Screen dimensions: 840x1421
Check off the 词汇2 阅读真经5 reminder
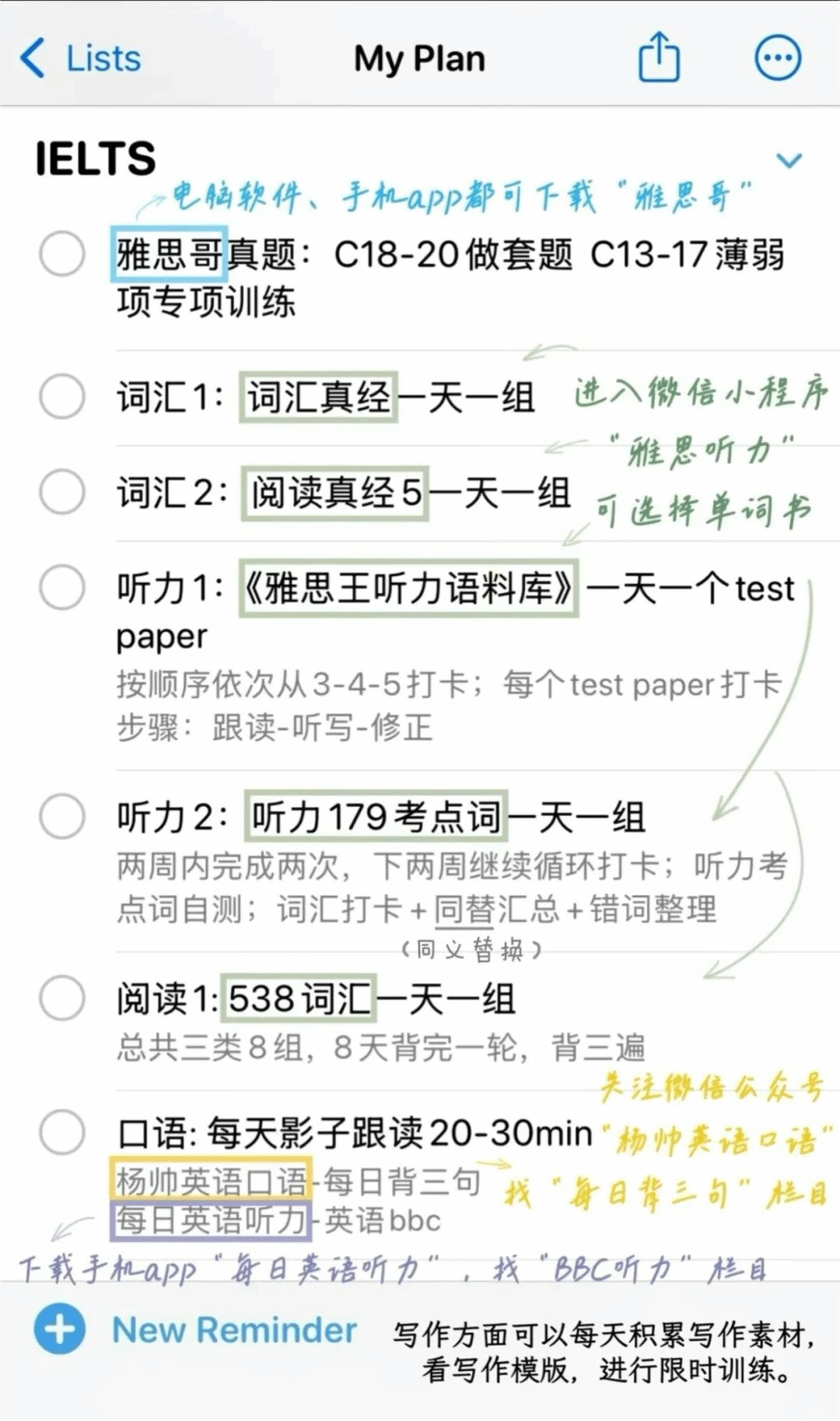coord(62,491)
